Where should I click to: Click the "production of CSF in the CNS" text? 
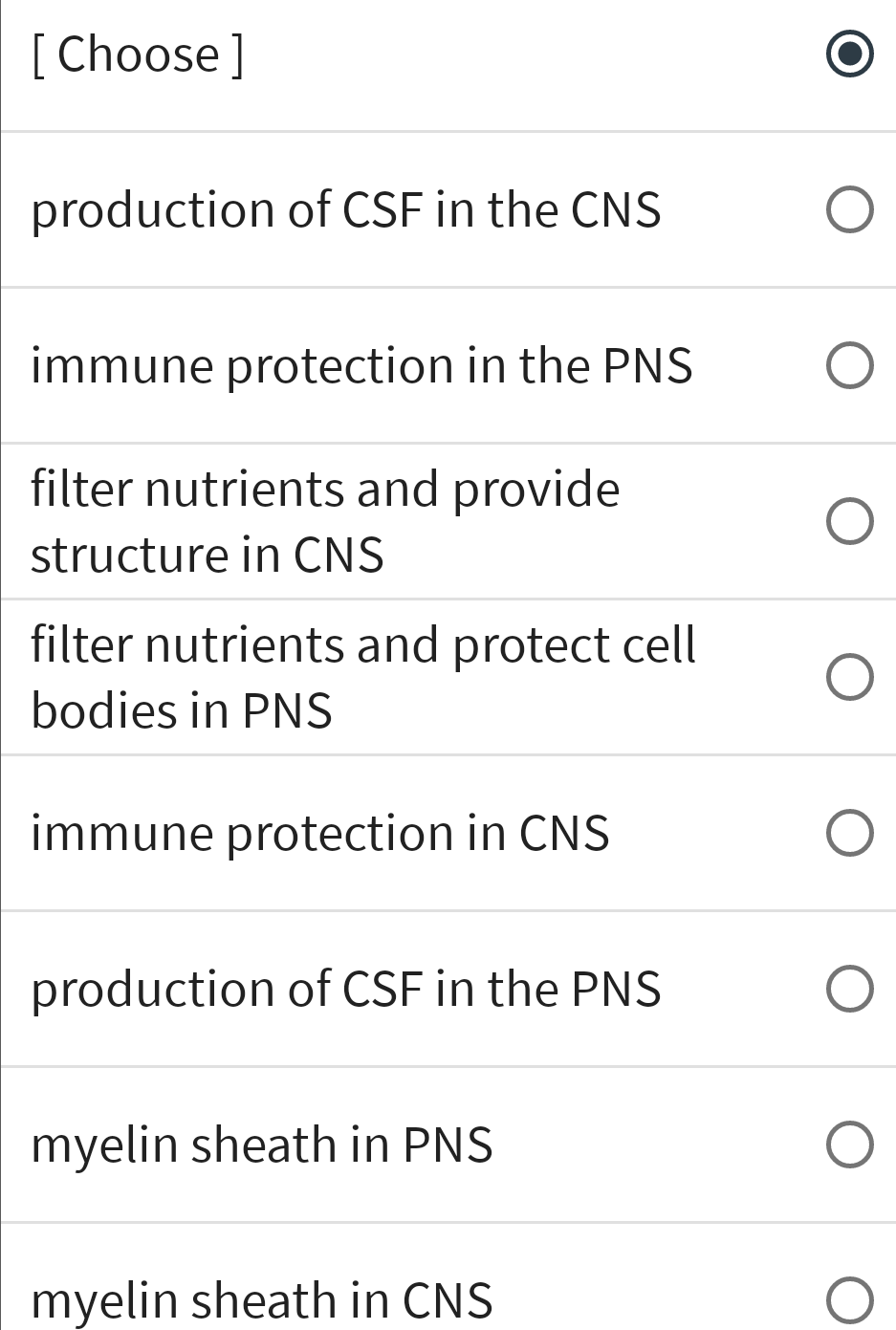tap(345, 208)
